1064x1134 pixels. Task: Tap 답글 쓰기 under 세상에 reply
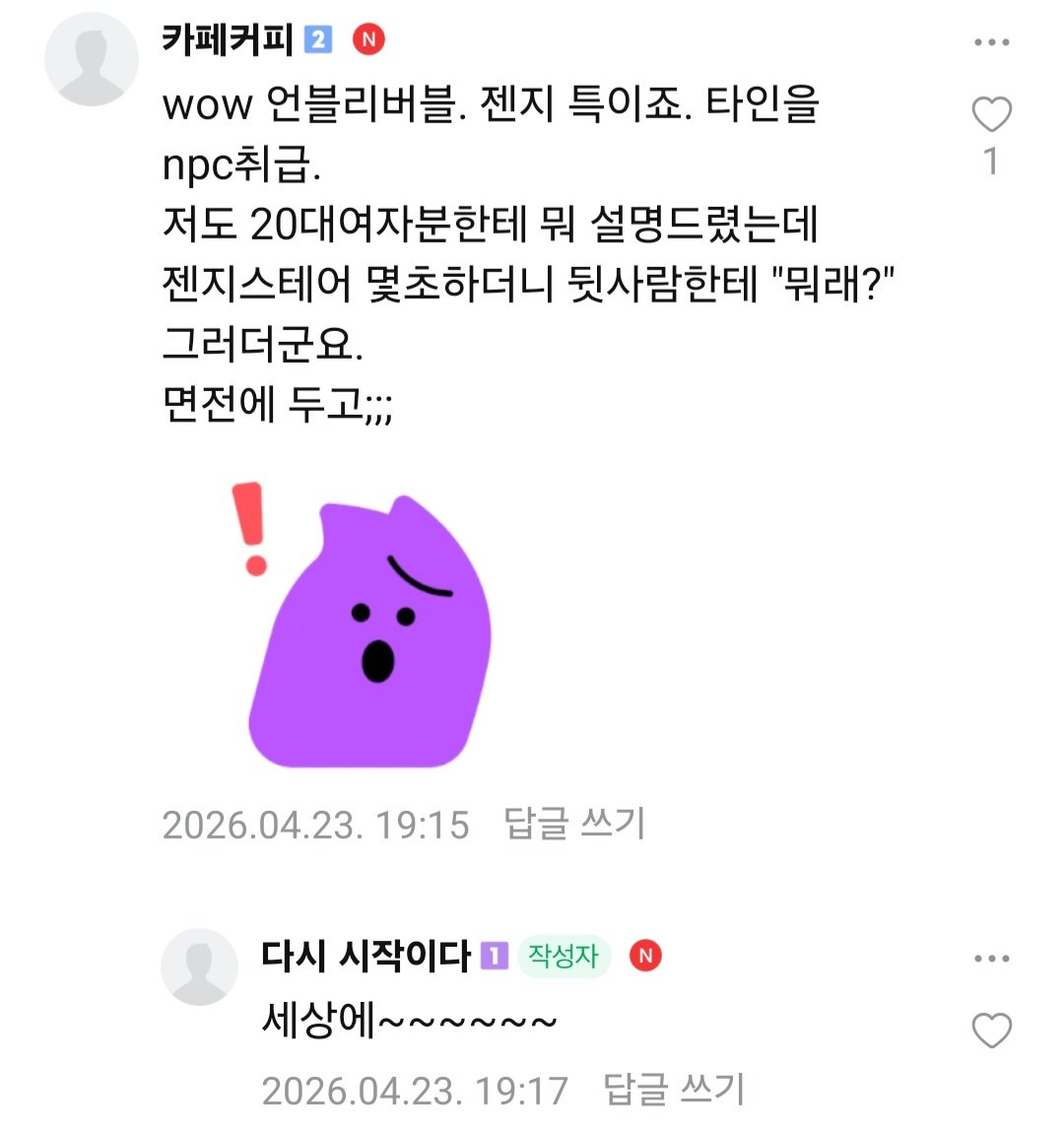674,1090
